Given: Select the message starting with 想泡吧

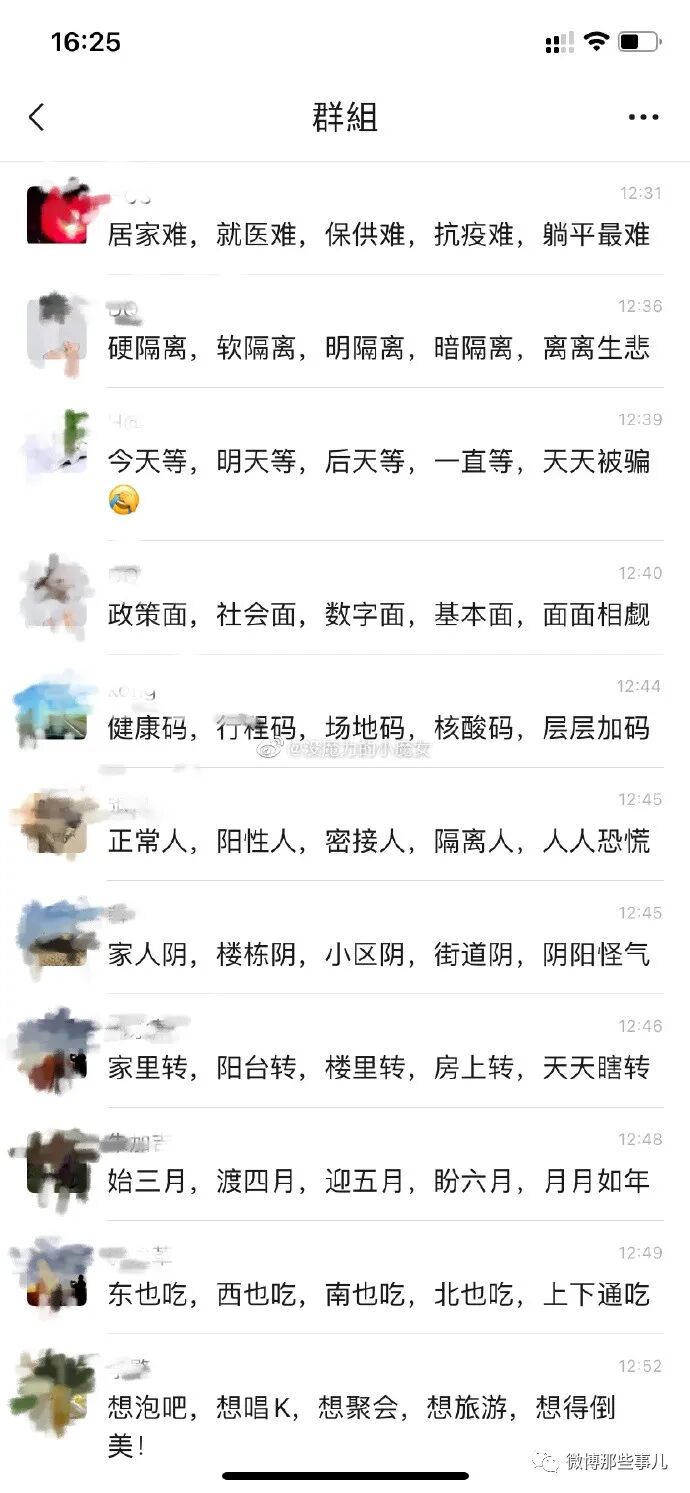Looking at the screenshot, I should 378,1408.
